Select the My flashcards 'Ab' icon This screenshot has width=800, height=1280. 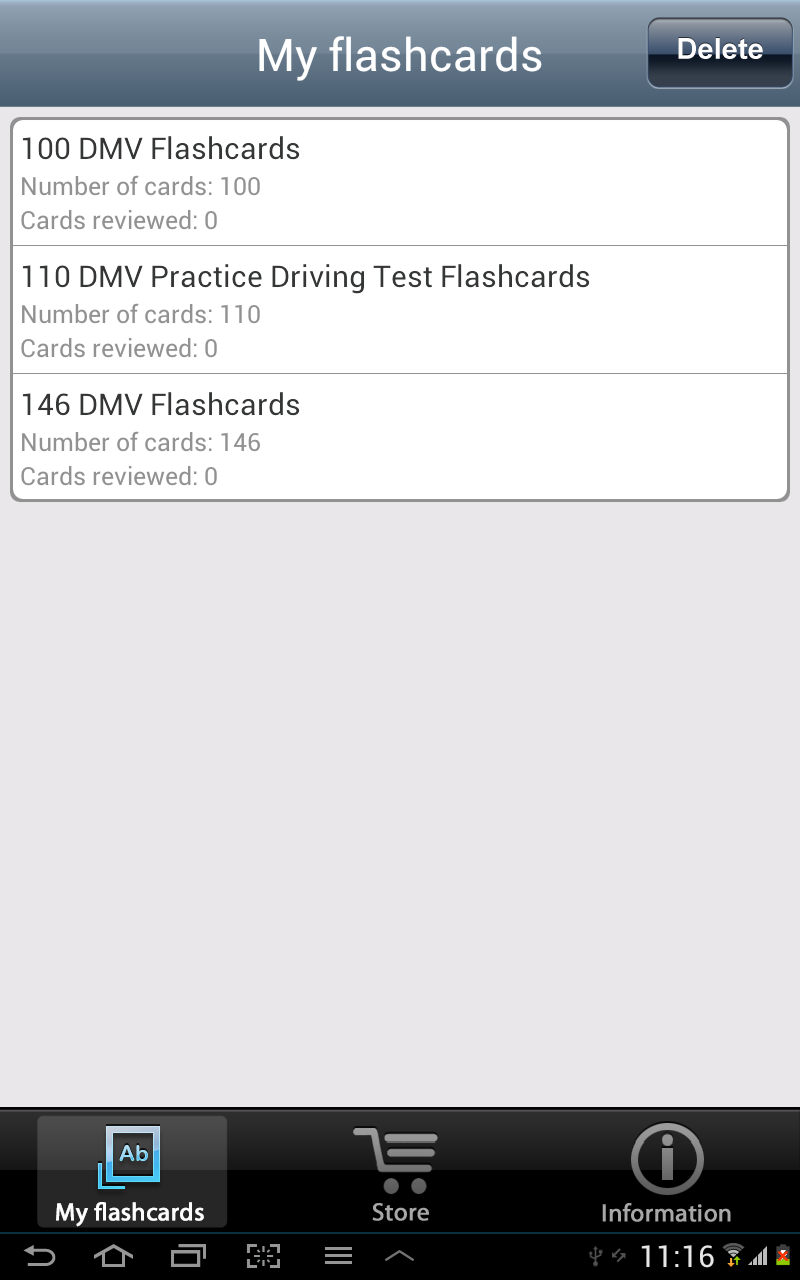pyautogui.click(x=131, y=1155)
